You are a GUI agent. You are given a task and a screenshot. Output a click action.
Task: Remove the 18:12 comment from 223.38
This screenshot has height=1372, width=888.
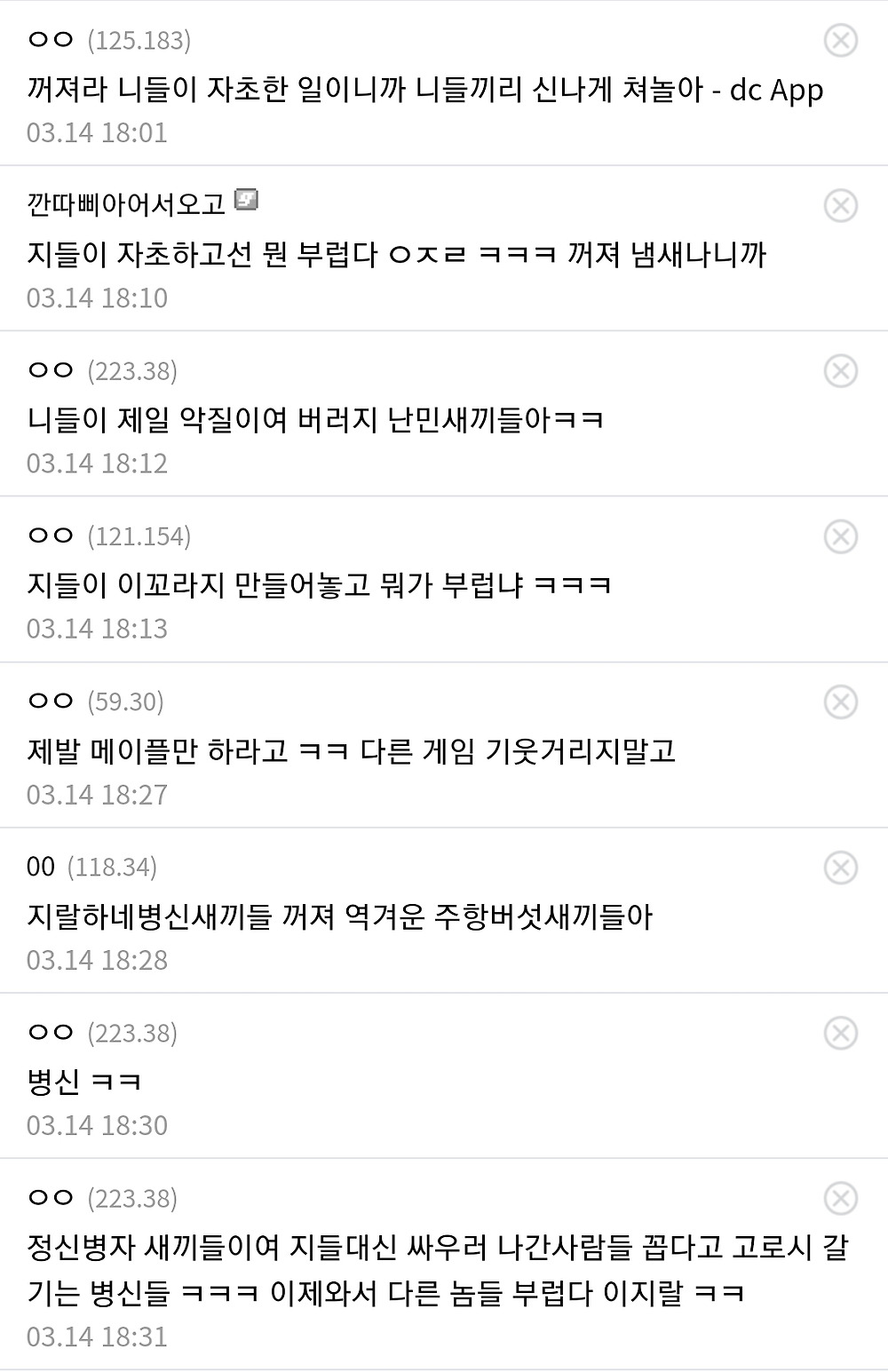840,370
